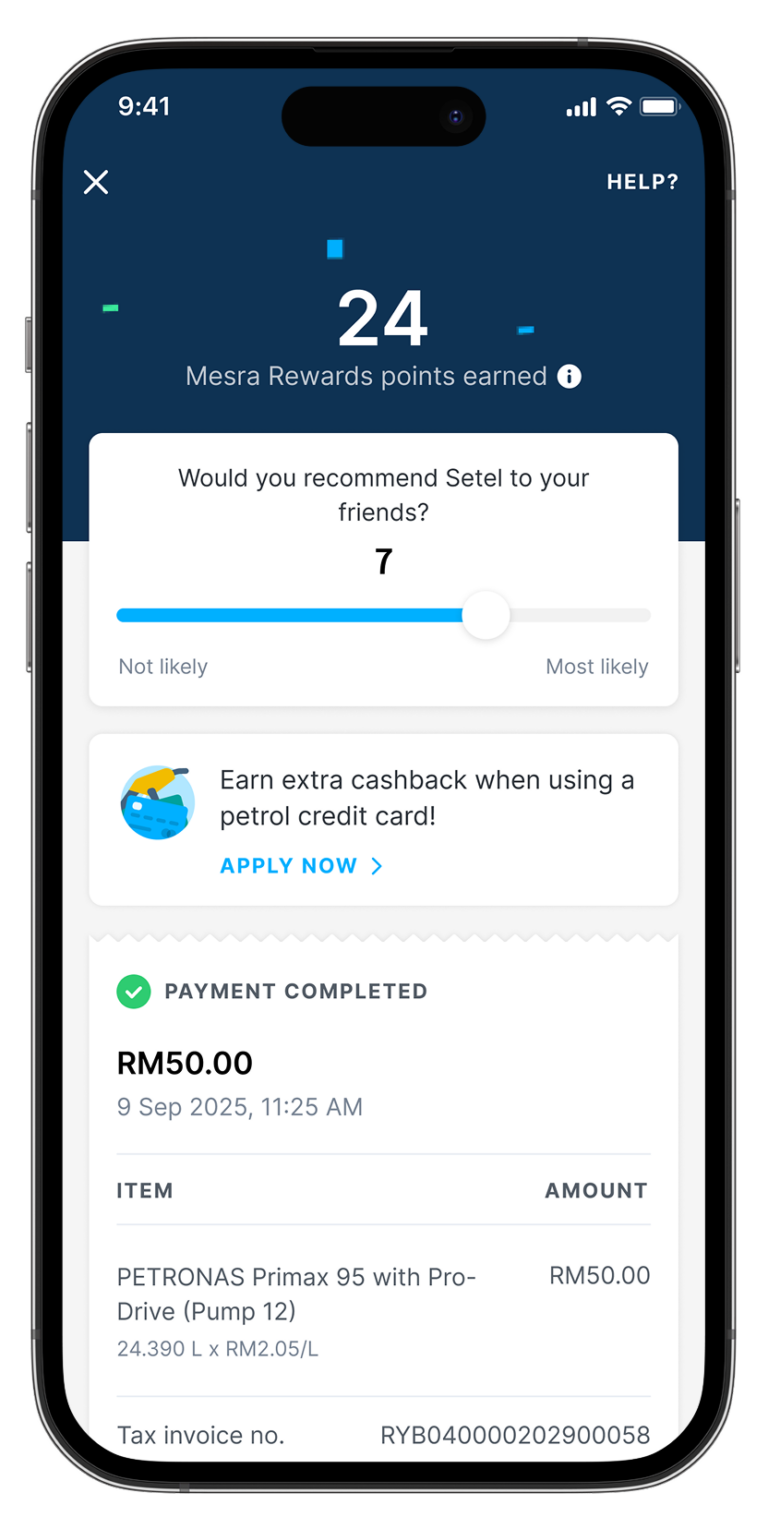The width and height of the screenshot is (768, 1529).
Task: Tap the info icon beside Mesra Rewards points
Action: [569, 377]
